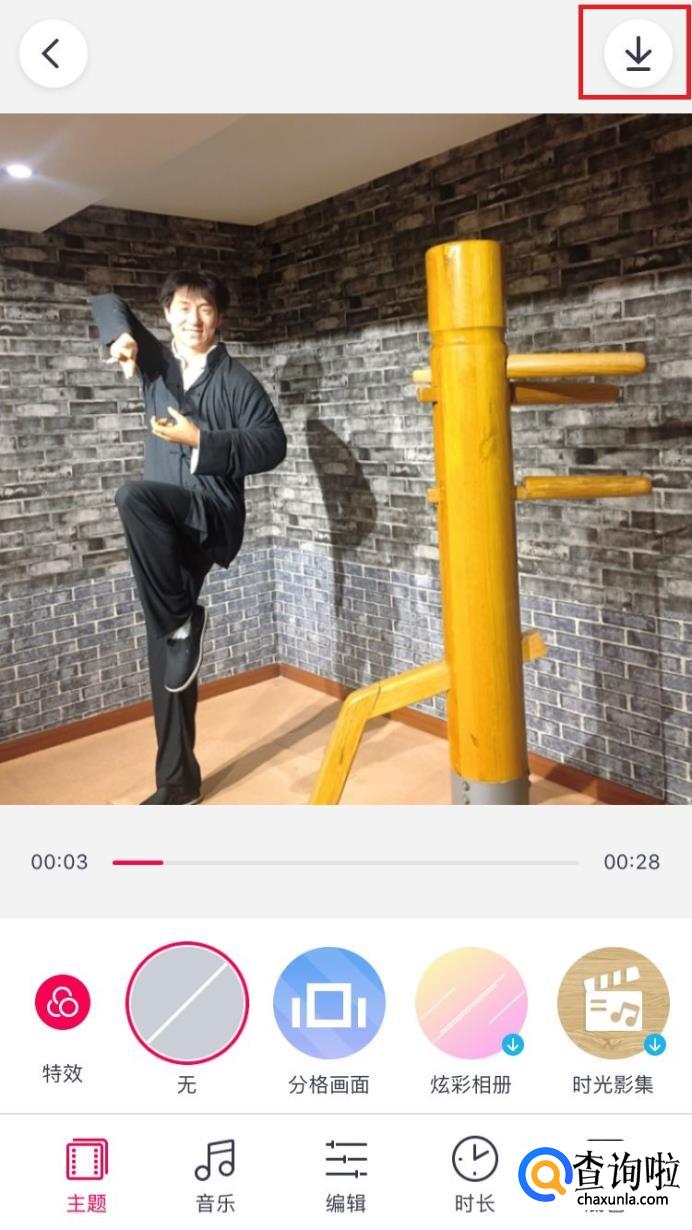
Task: Choose the 炫彩相册 theme
Action: 471,1003
